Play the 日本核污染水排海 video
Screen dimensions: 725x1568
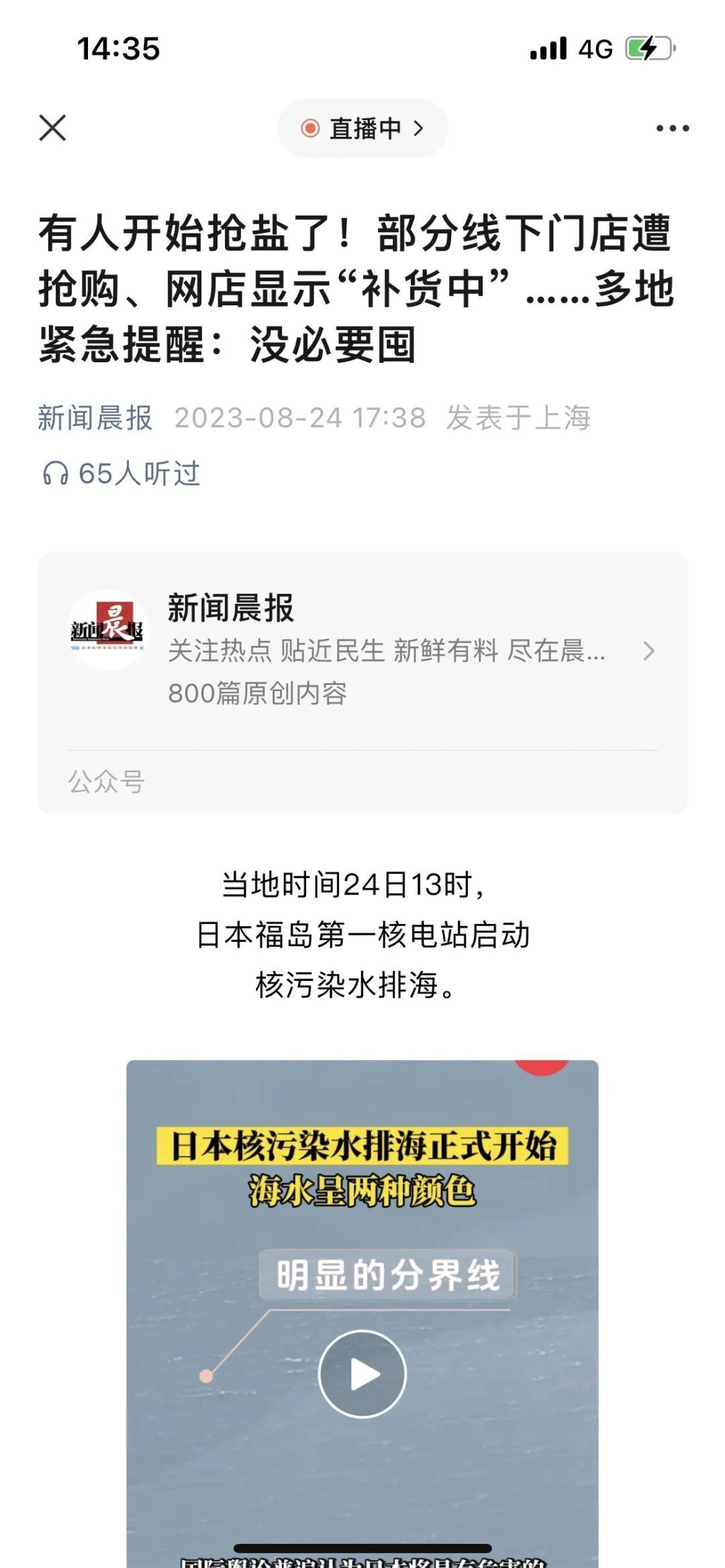click(362, 1374)
